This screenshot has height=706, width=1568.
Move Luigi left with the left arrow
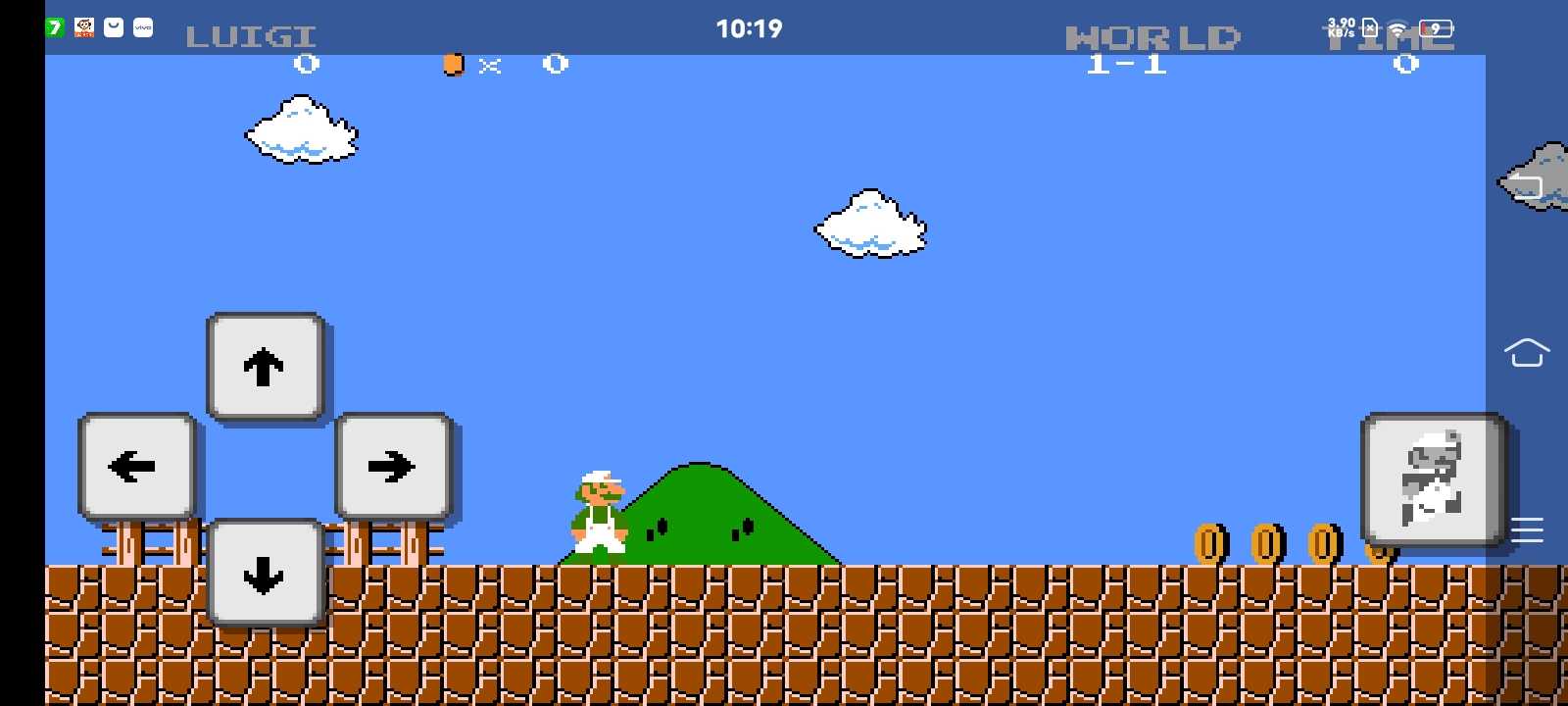tap(135, 467)
